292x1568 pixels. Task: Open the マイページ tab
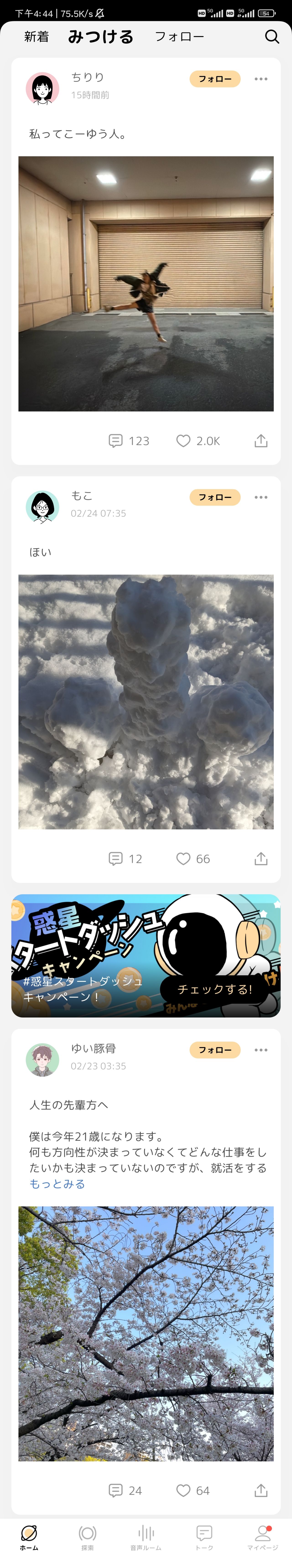[x=263, y=1537]
